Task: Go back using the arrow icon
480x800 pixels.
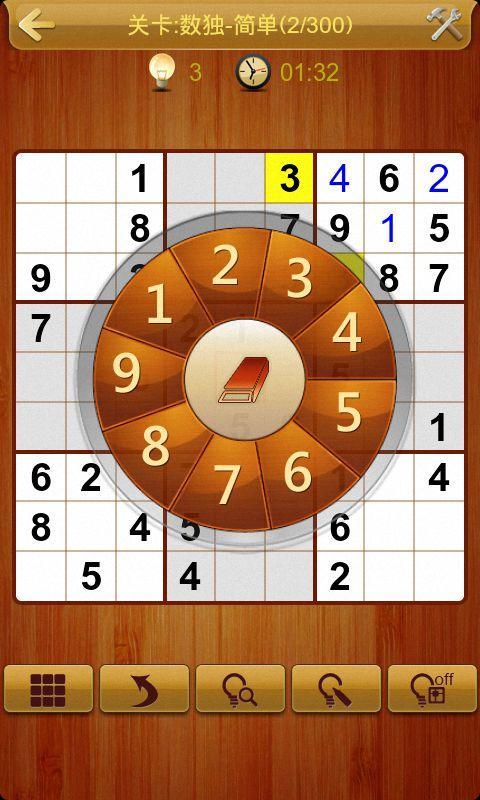Action: [36, 24]
